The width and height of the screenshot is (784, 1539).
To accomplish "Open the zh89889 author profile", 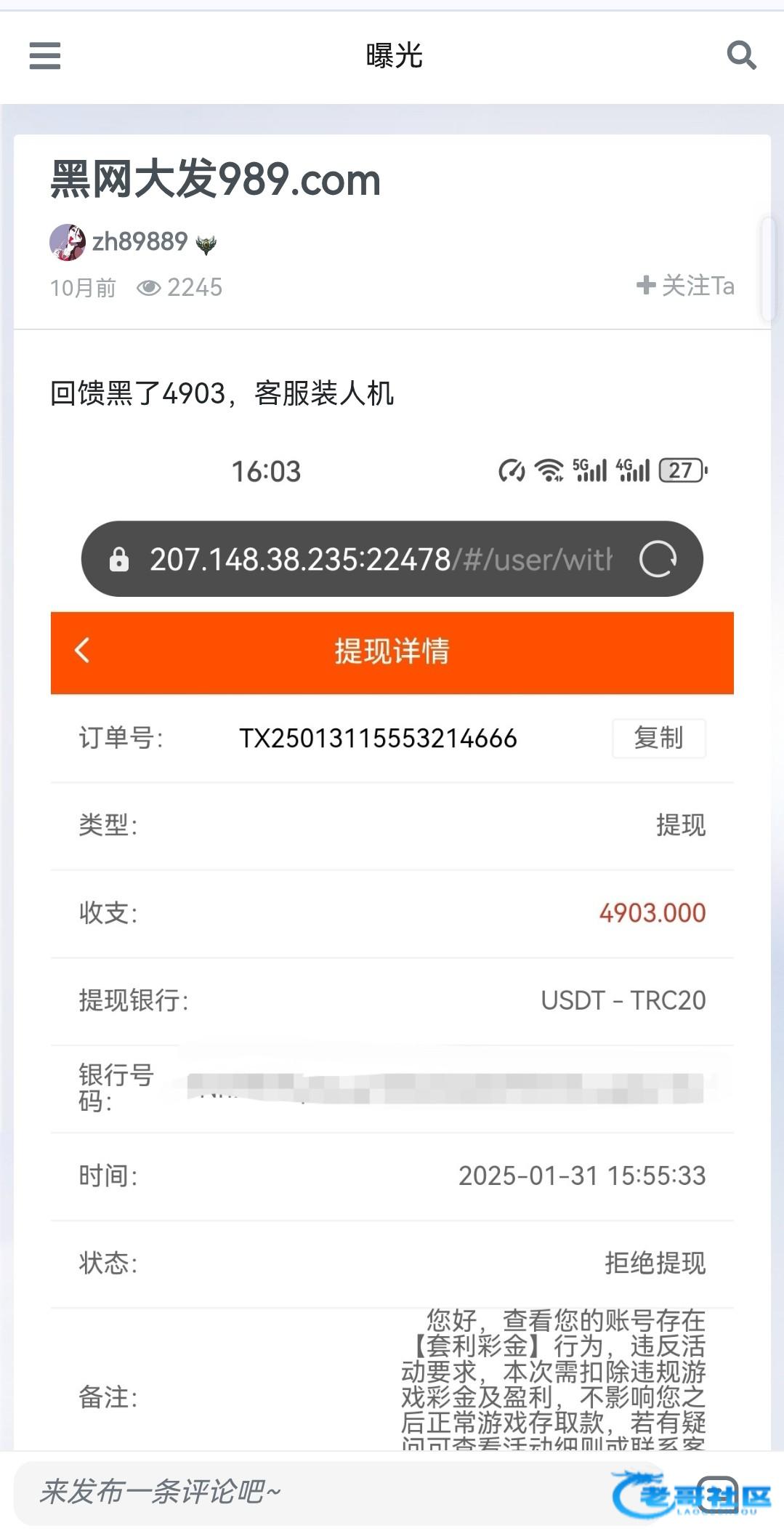I will [x=140, y=241].
